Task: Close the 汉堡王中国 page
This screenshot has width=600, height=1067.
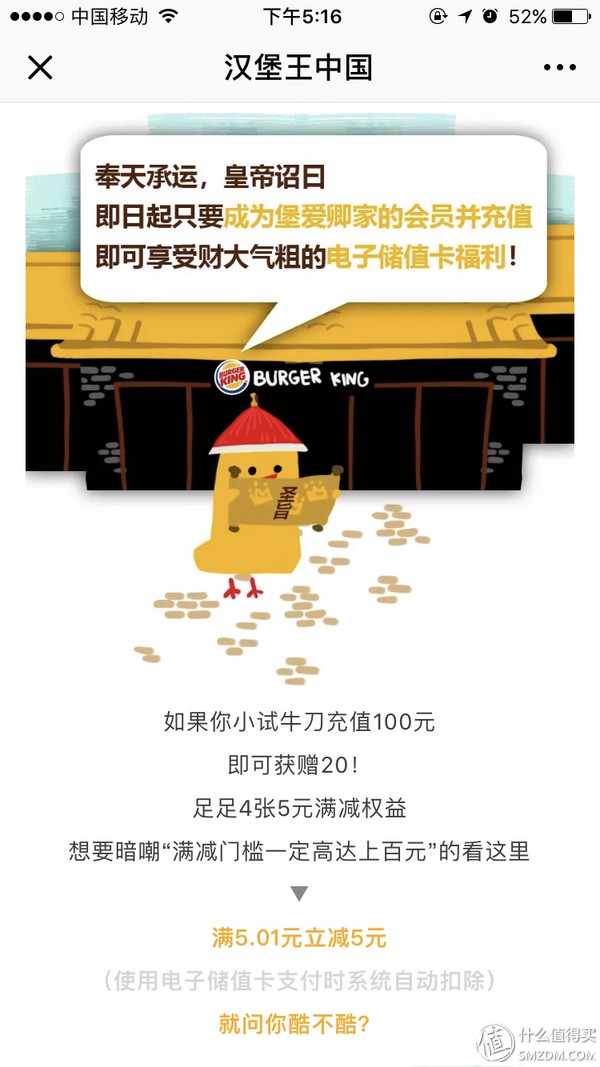Action: click(x=39, y=68)
